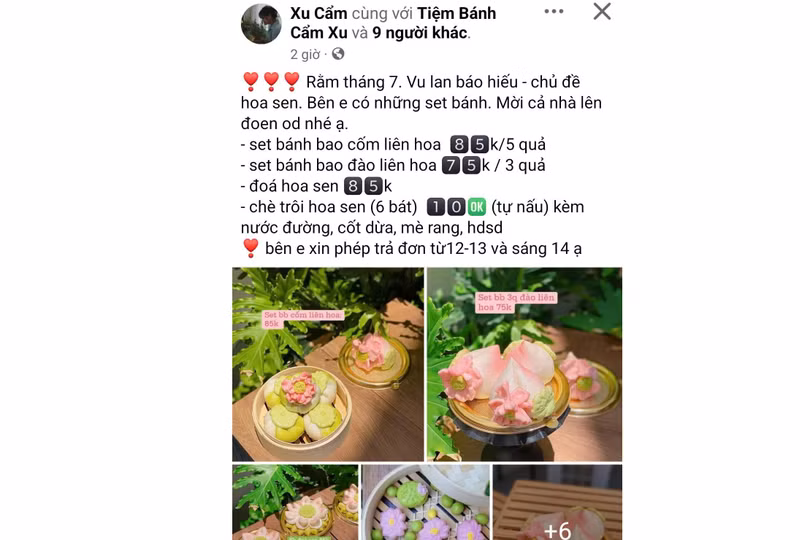Open the post's three-dot options menu
Viewport: 810px width, 540px height.
(554, 12)
